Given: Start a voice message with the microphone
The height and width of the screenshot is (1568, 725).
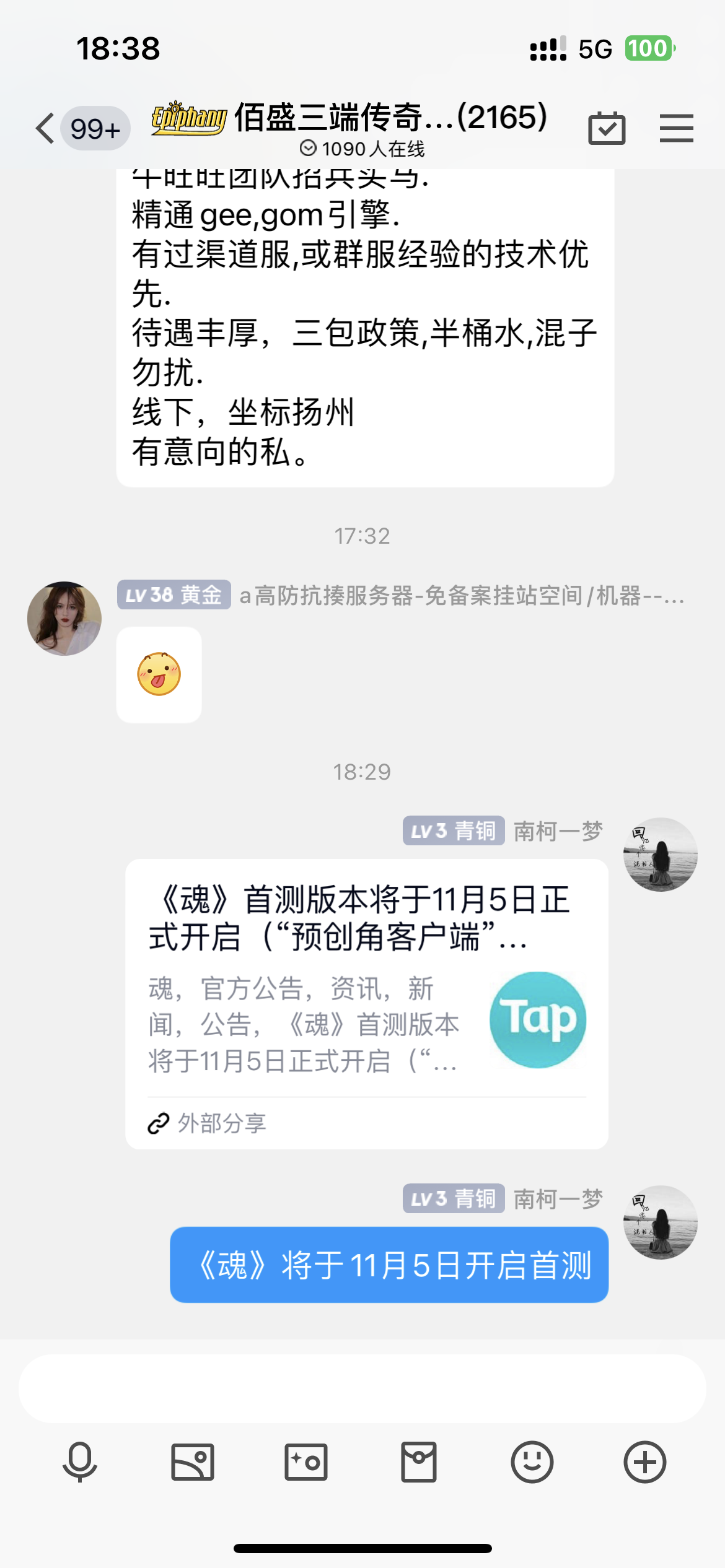Looking at the screenshot, I should click(x=80, y=1462).
